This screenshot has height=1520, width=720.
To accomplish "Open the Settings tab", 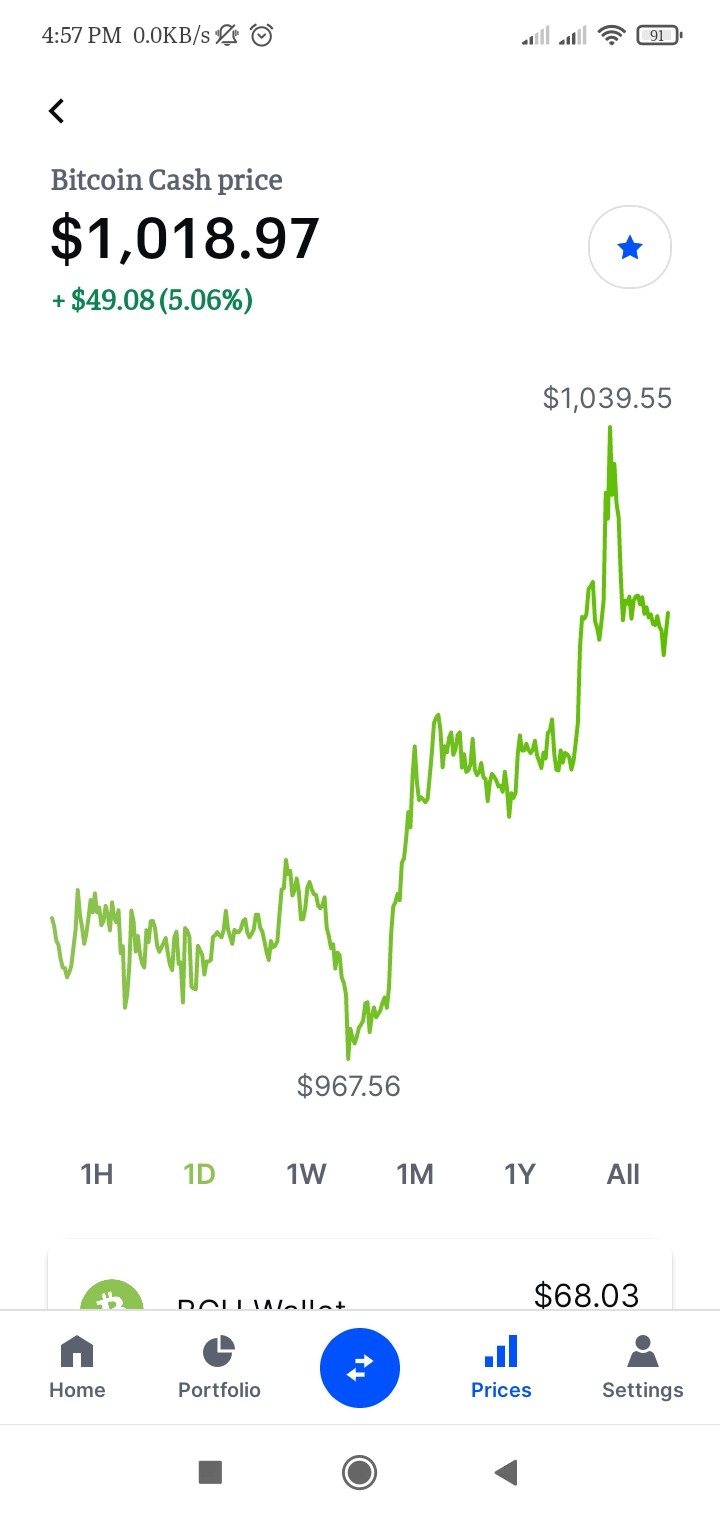I will (643, 1367).
